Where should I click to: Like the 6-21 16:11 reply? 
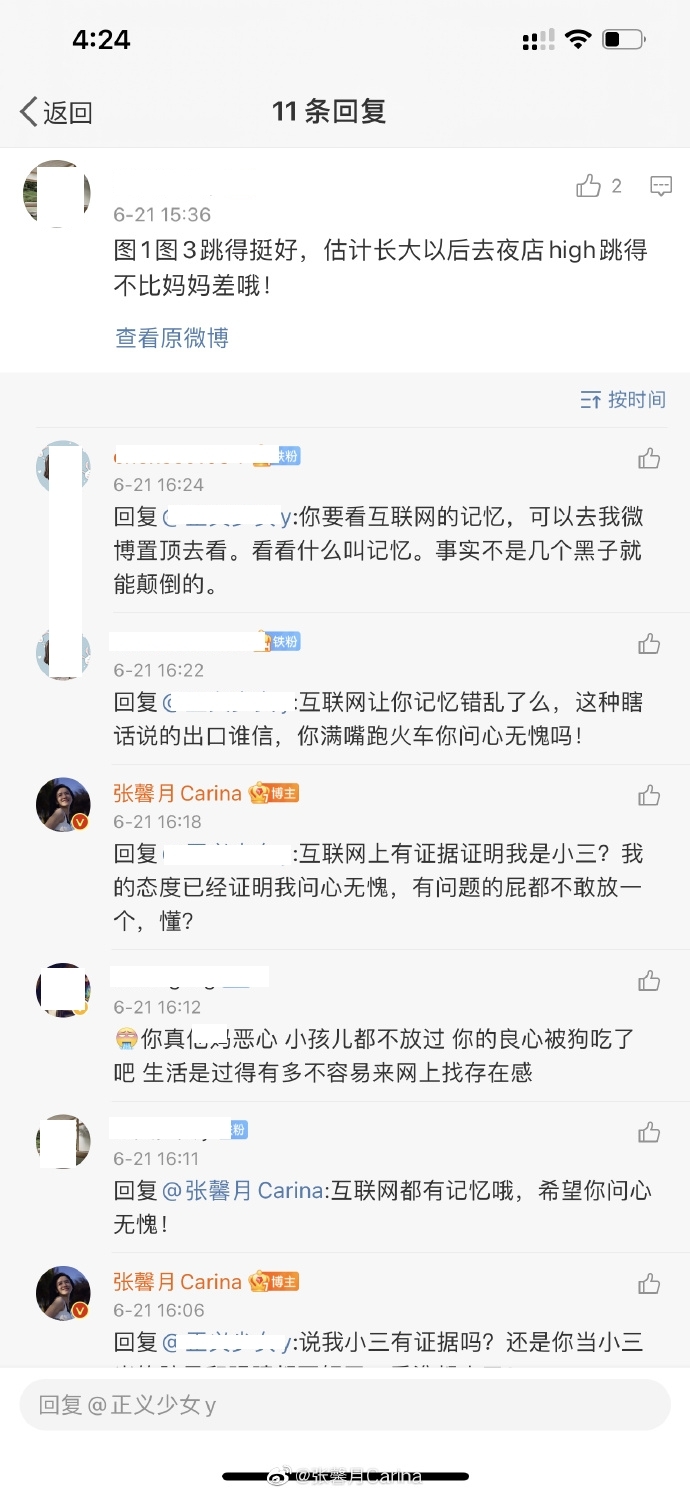coord(649,1133)
